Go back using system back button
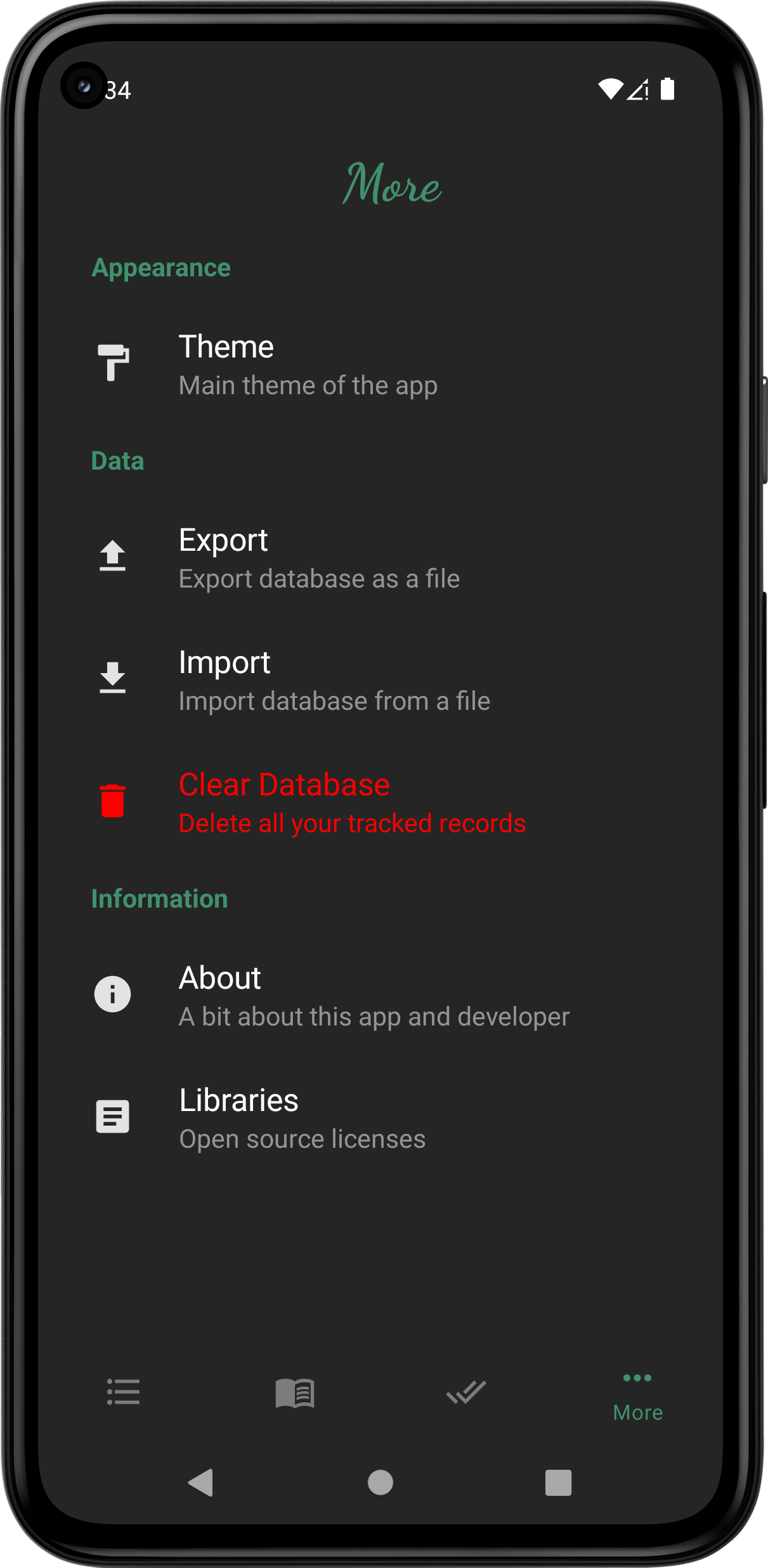This screenshot has height=1568, width=768. pos(202,1482)
